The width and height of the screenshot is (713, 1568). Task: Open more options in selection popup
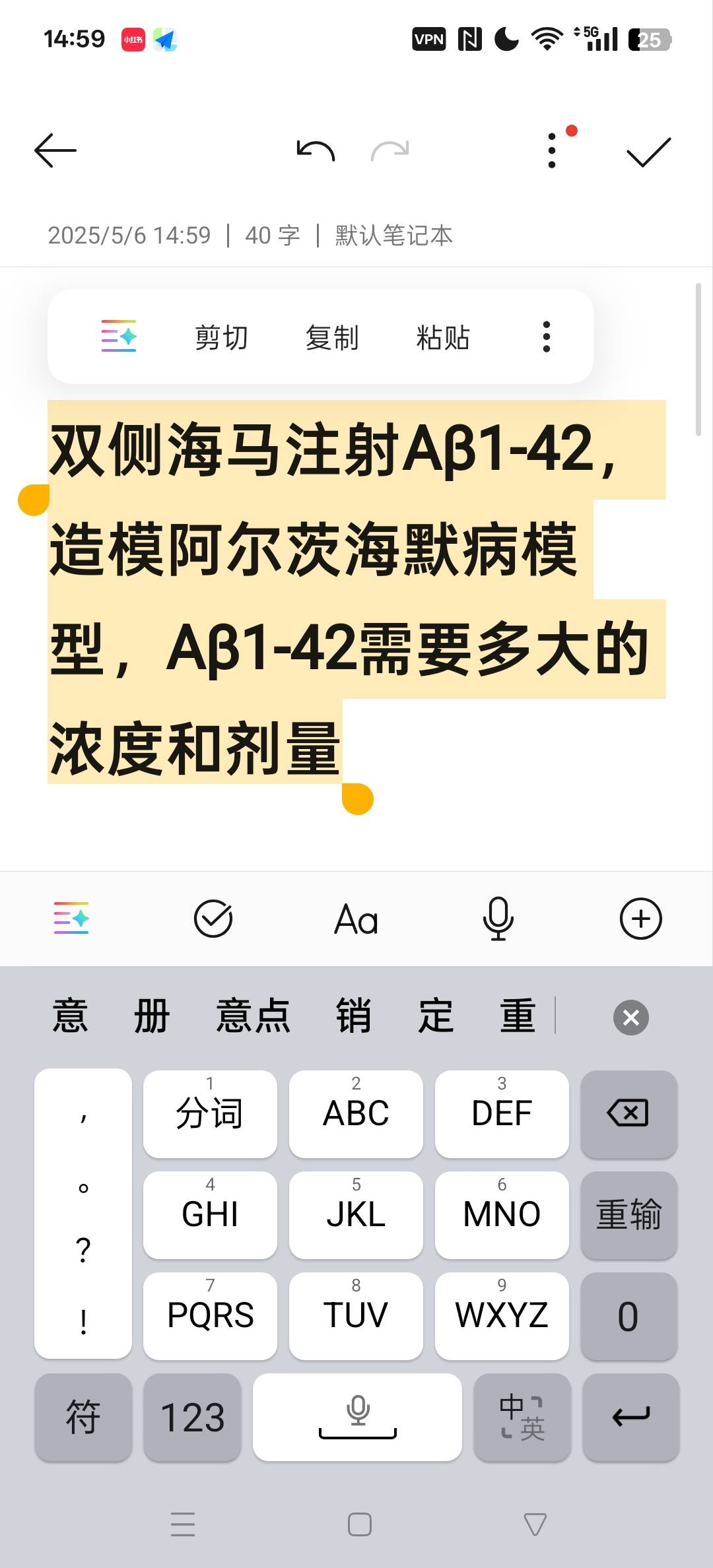tap(546, 337)
